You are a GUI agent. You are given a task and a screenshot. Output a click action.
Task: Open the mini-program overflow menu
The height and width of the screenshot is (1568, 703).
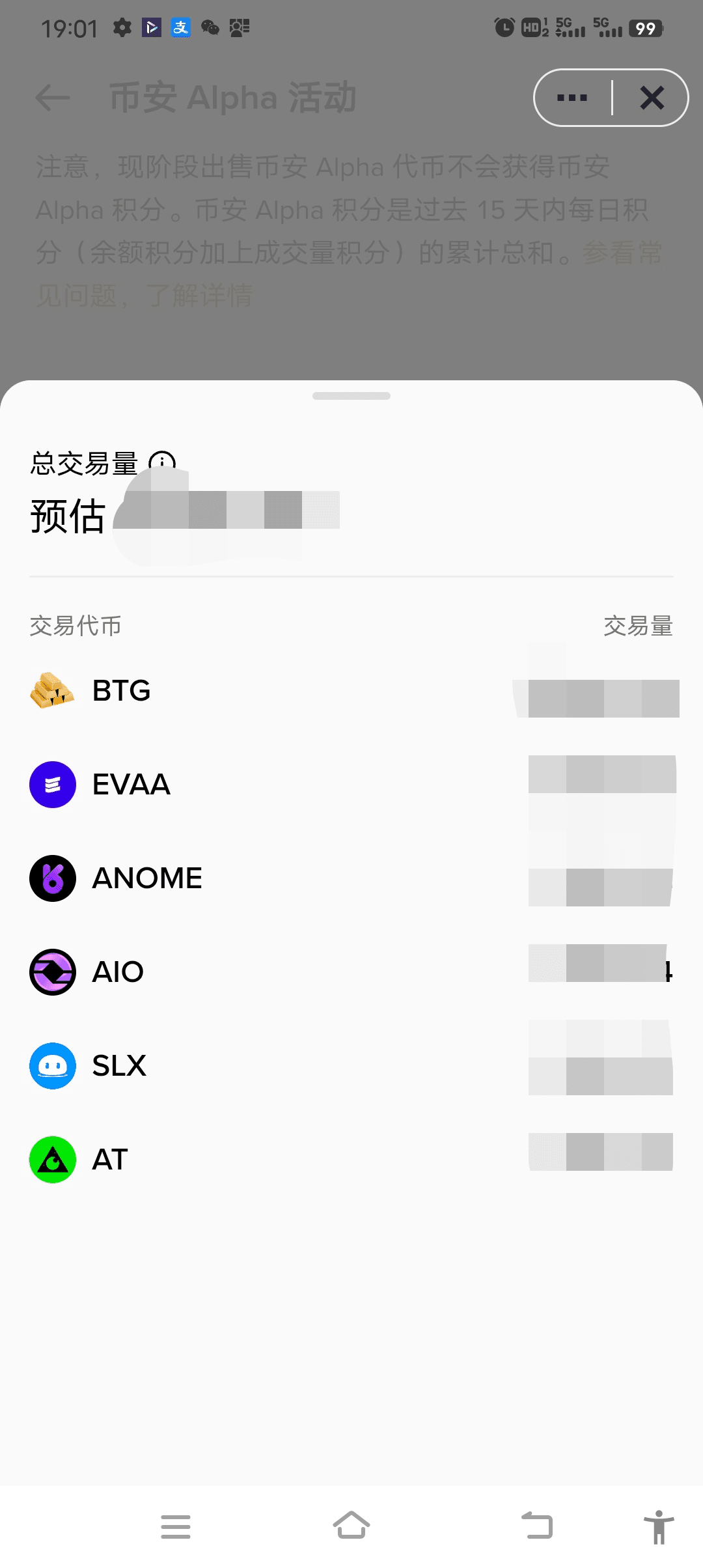coord(572,98)
